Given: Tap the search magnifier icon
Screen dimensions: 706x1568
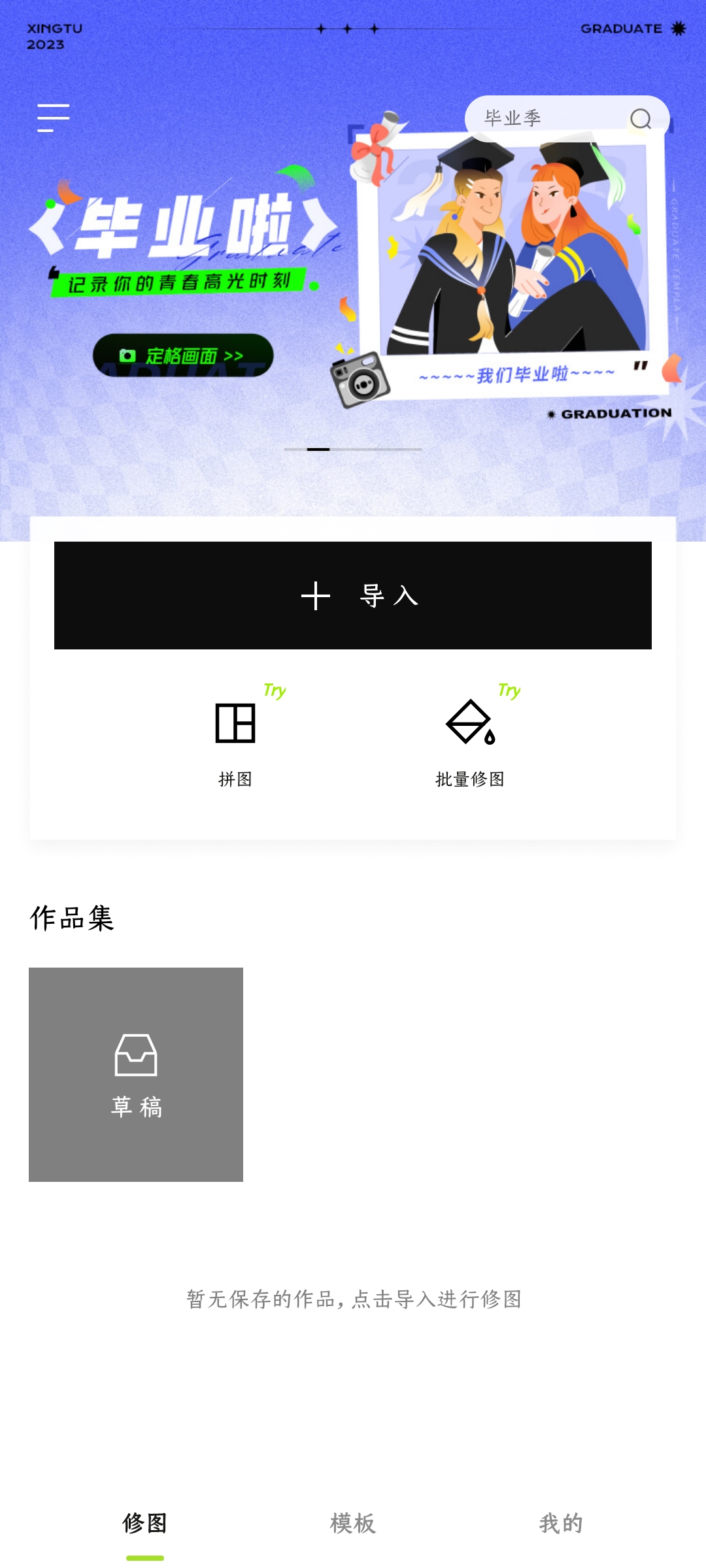Looking at the screenshot, I should point(641,118).
